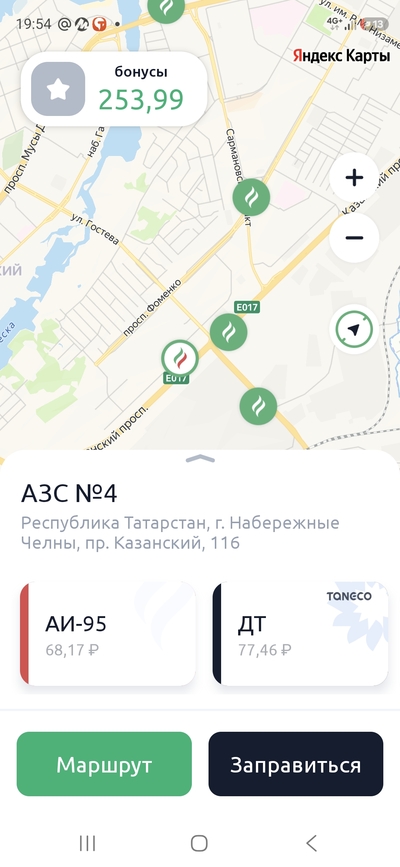
Task: Zoom in the map with plus button
Action: [354, 177]
